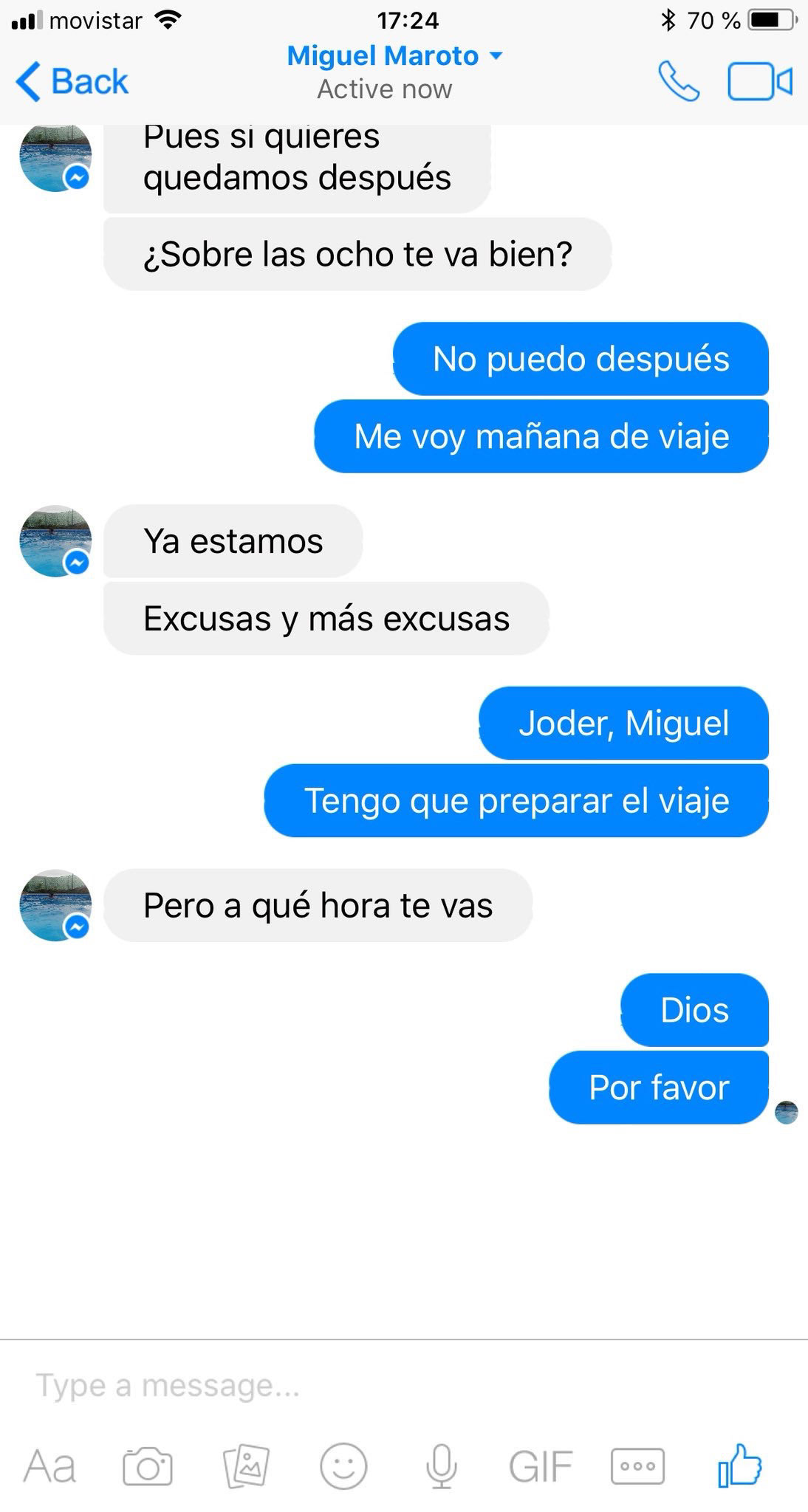Start a video call with Miguel

click(760, 81)
